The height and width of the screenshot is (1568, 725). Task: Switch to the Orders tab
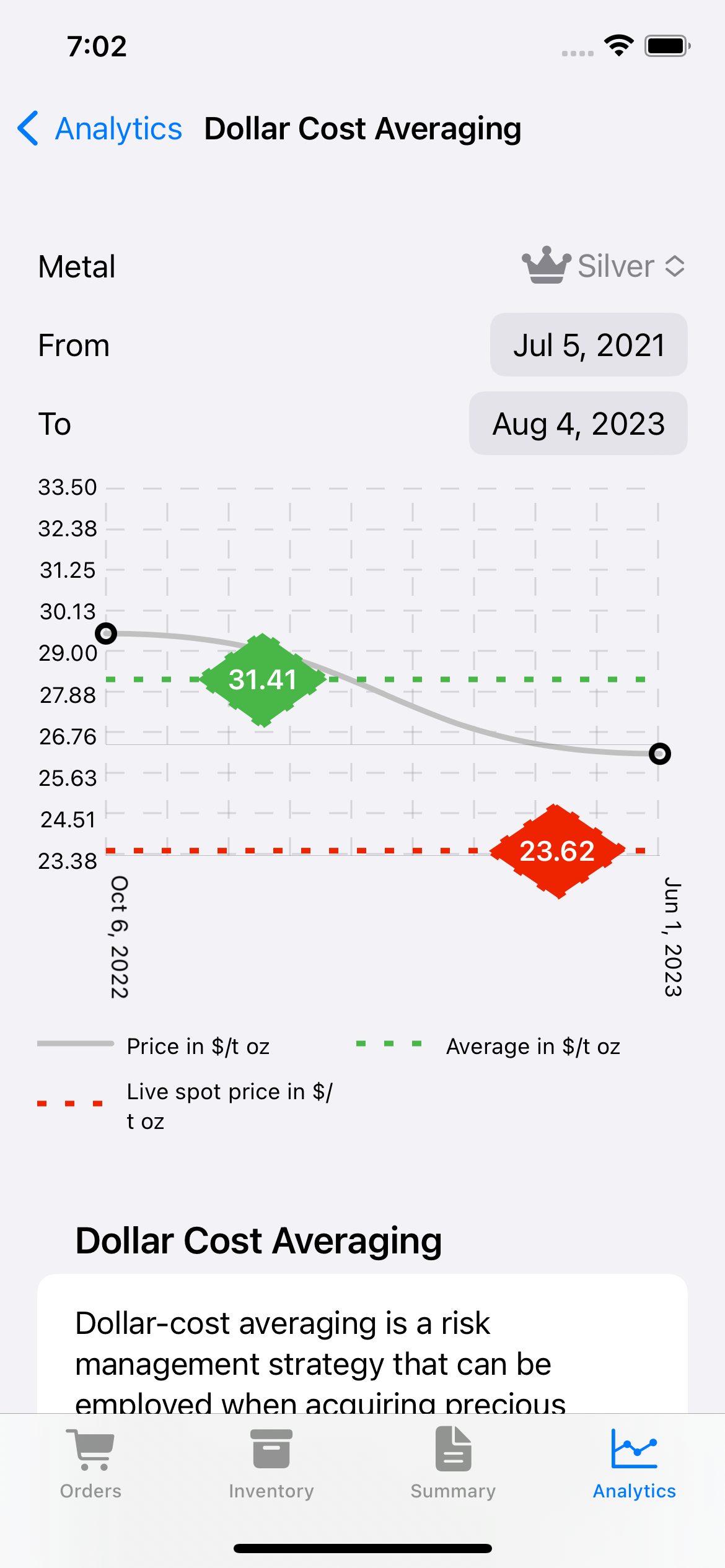coord(90,1464)
